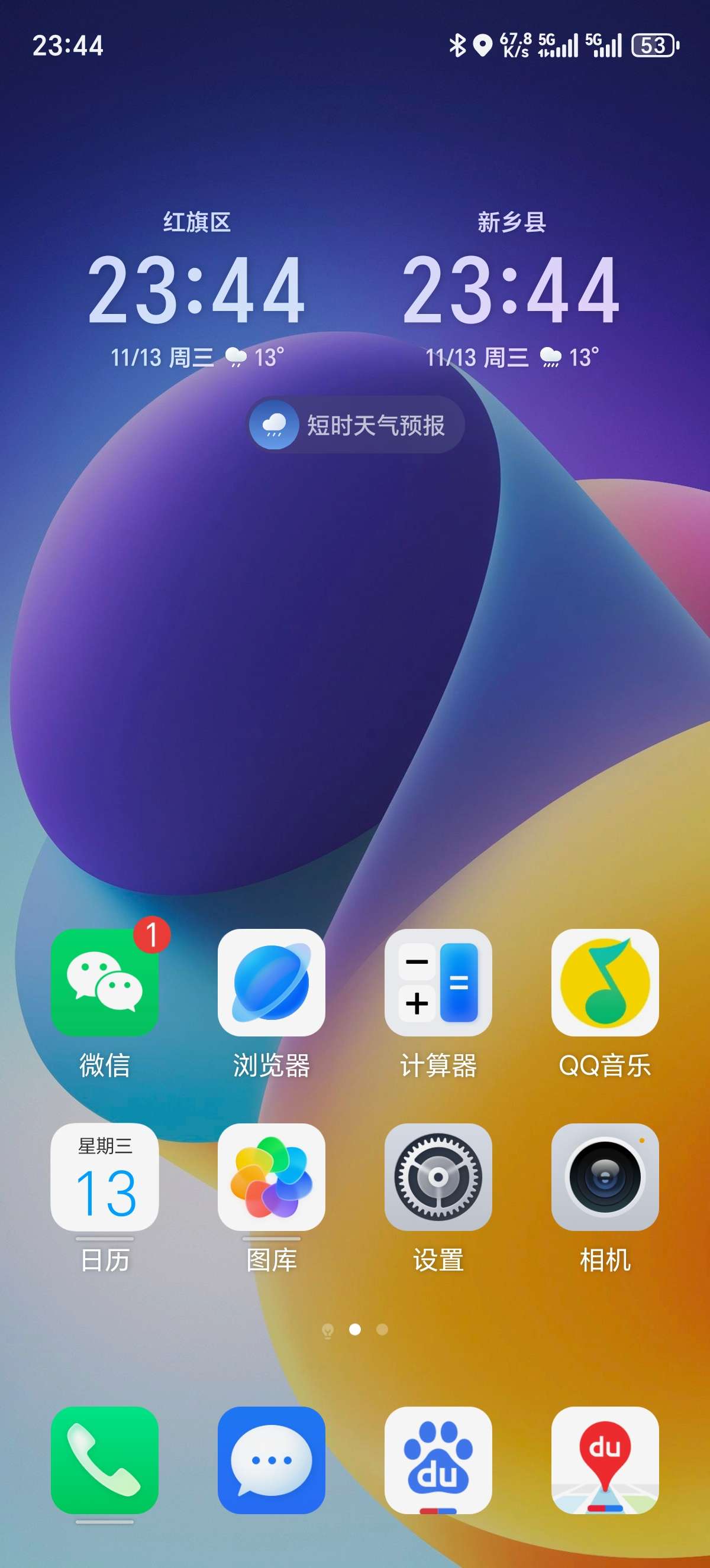The width and height of the screenshot is (710, 1568).
Task: Open the 红旗区 clock weather widget
Action: point(196,290)
